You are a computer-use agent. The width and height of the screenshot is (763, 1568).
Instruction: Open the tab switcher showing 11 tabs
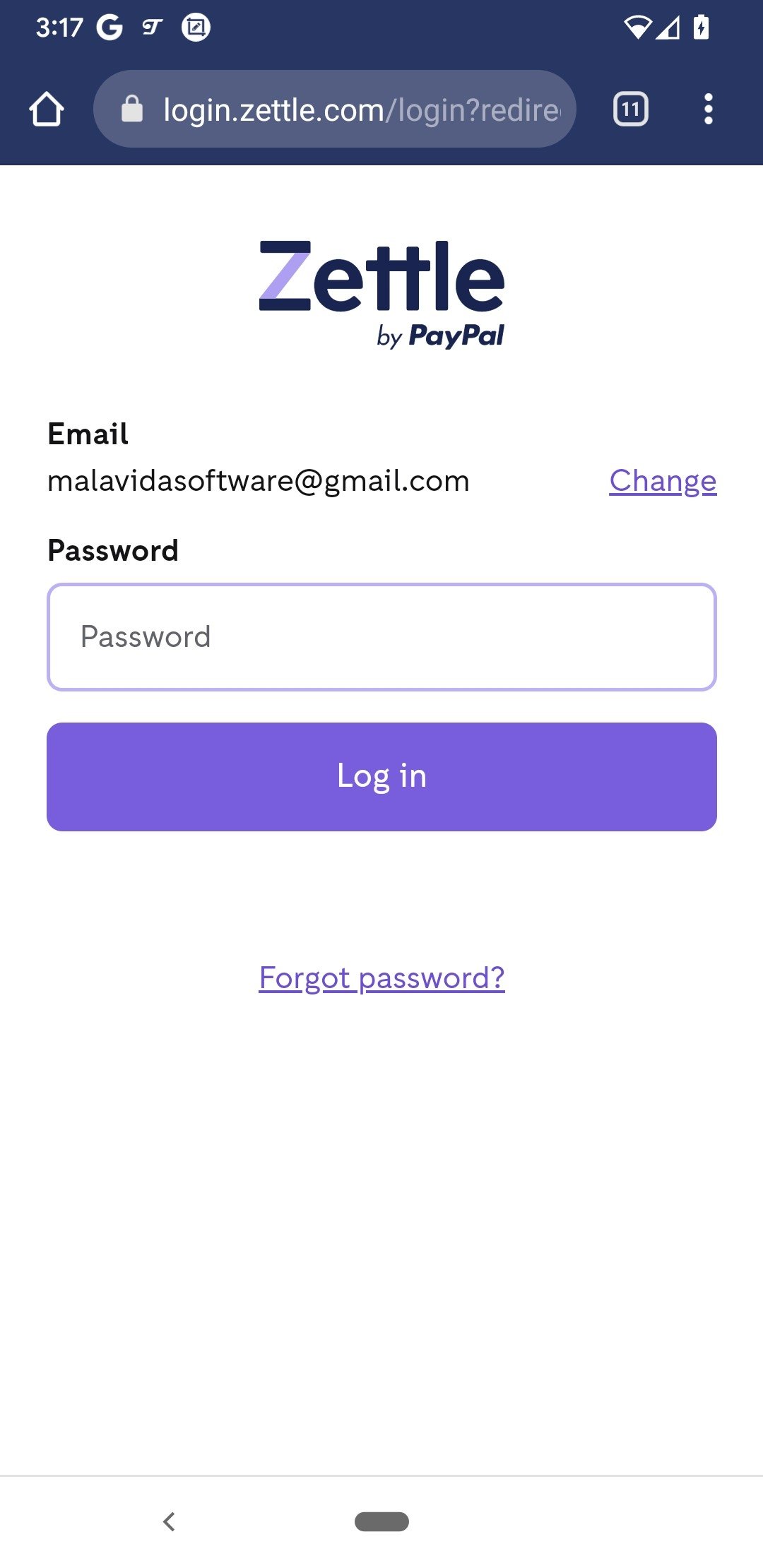[631, 109]
